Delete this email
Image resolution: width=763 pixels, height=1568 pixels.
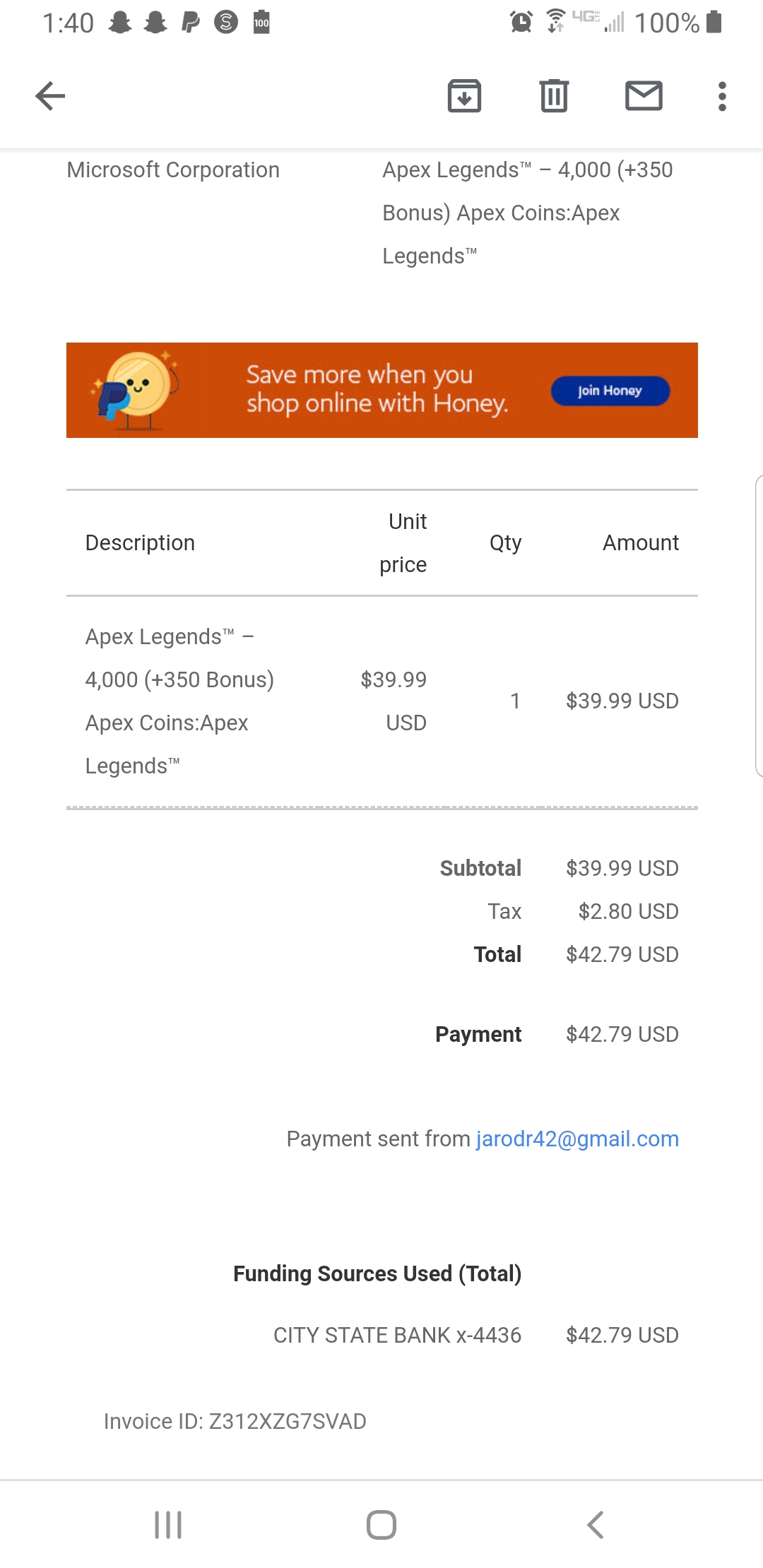point(554,96)
